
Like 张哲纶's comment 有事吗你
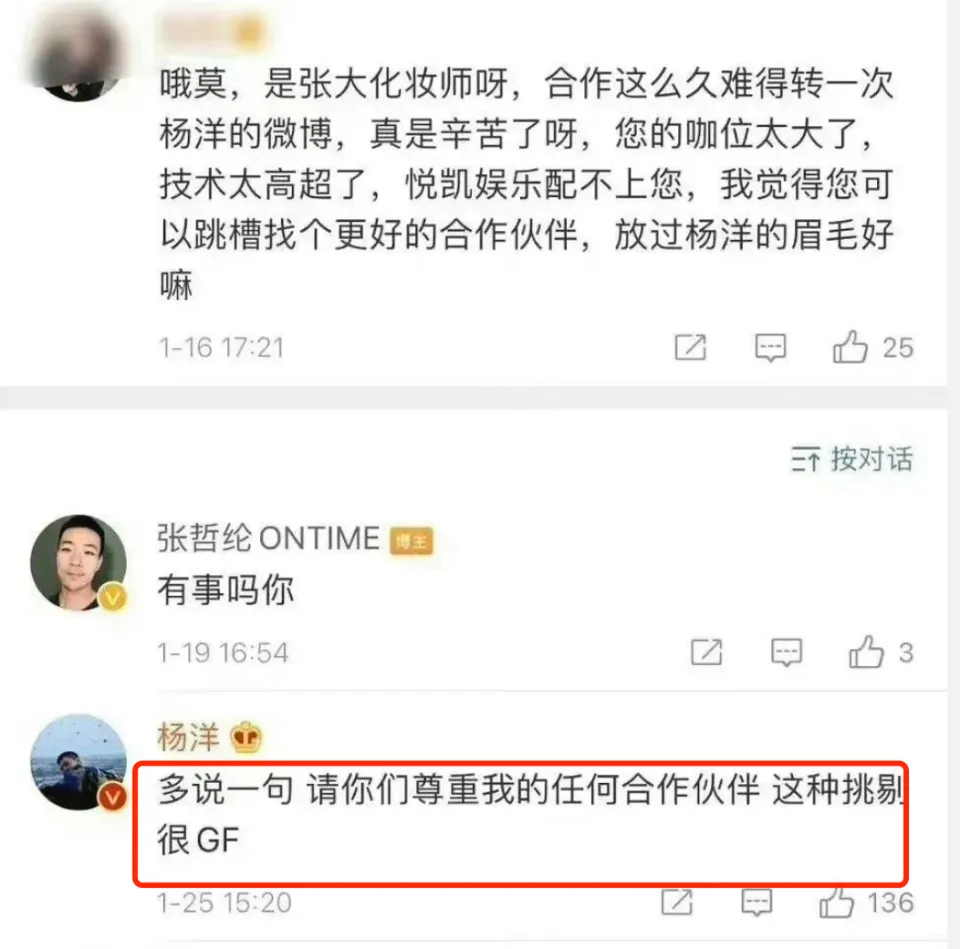tap(866, 653)
